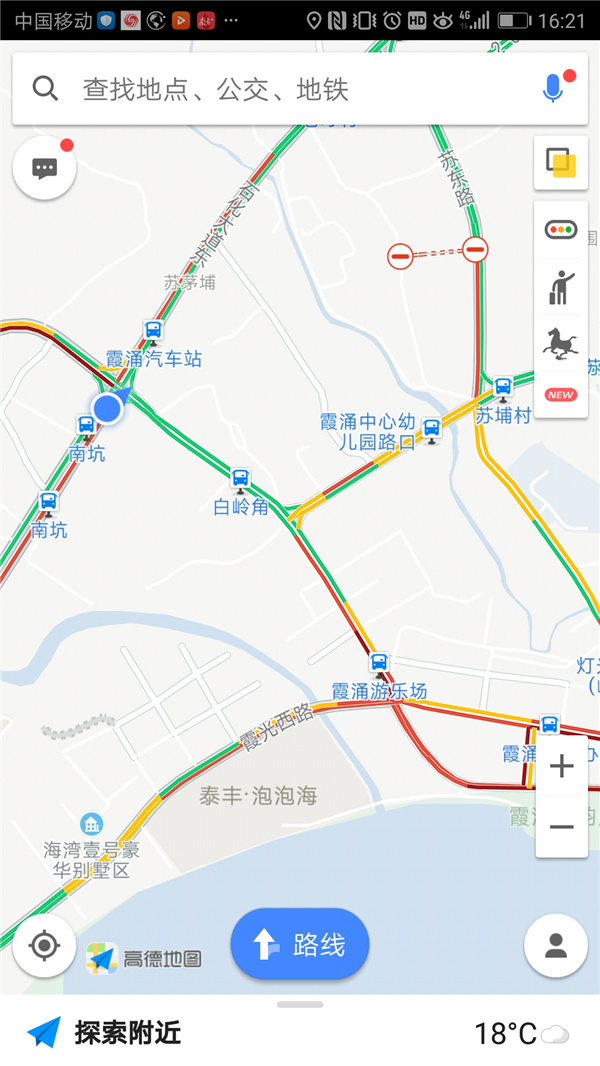Open 探索附近 explore nearby
This screenshot has width=600, height=1066.
pyautogui.click(x=105, y=1032)
